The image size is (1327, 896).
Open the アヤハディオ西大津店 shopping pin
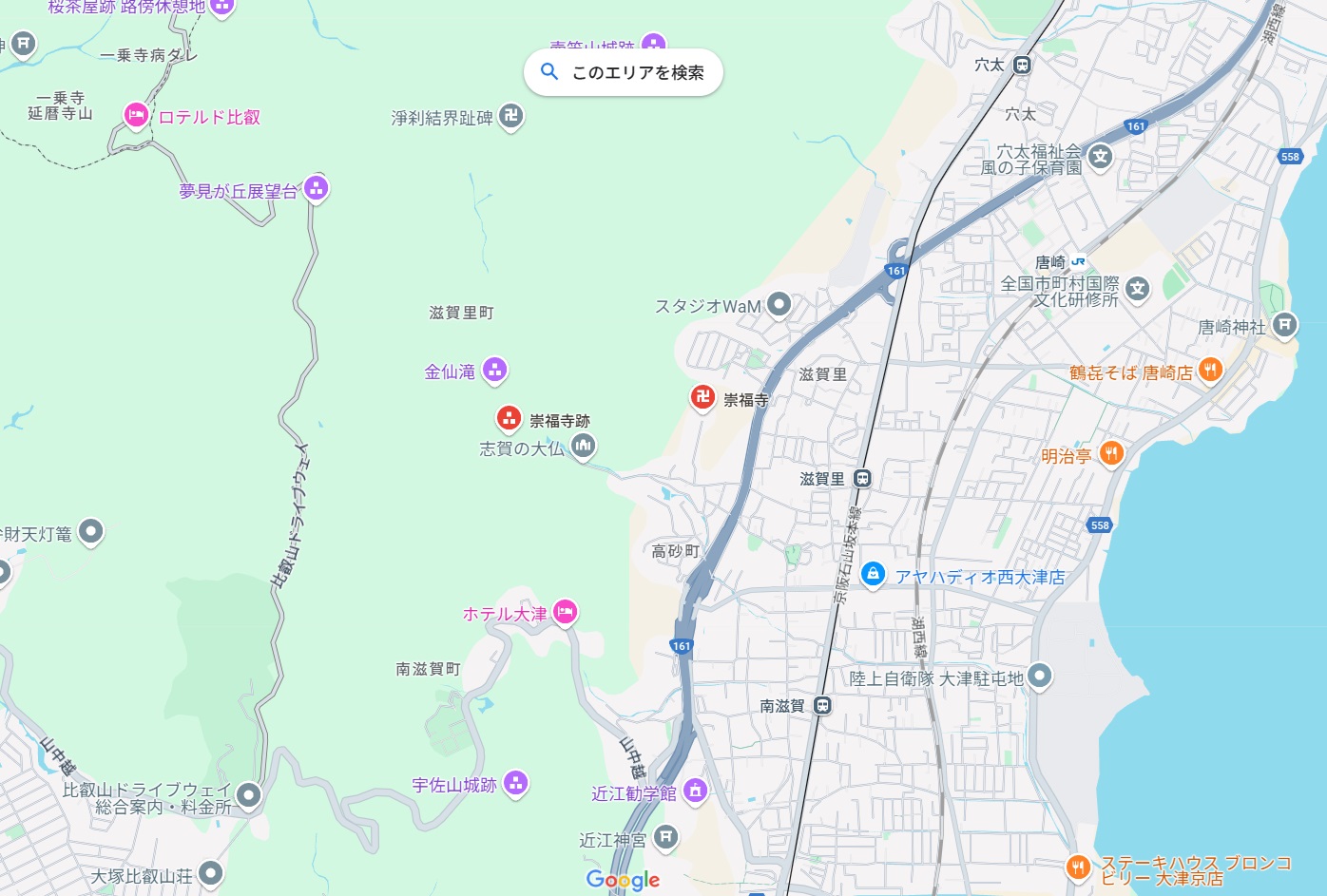point(873,574)
